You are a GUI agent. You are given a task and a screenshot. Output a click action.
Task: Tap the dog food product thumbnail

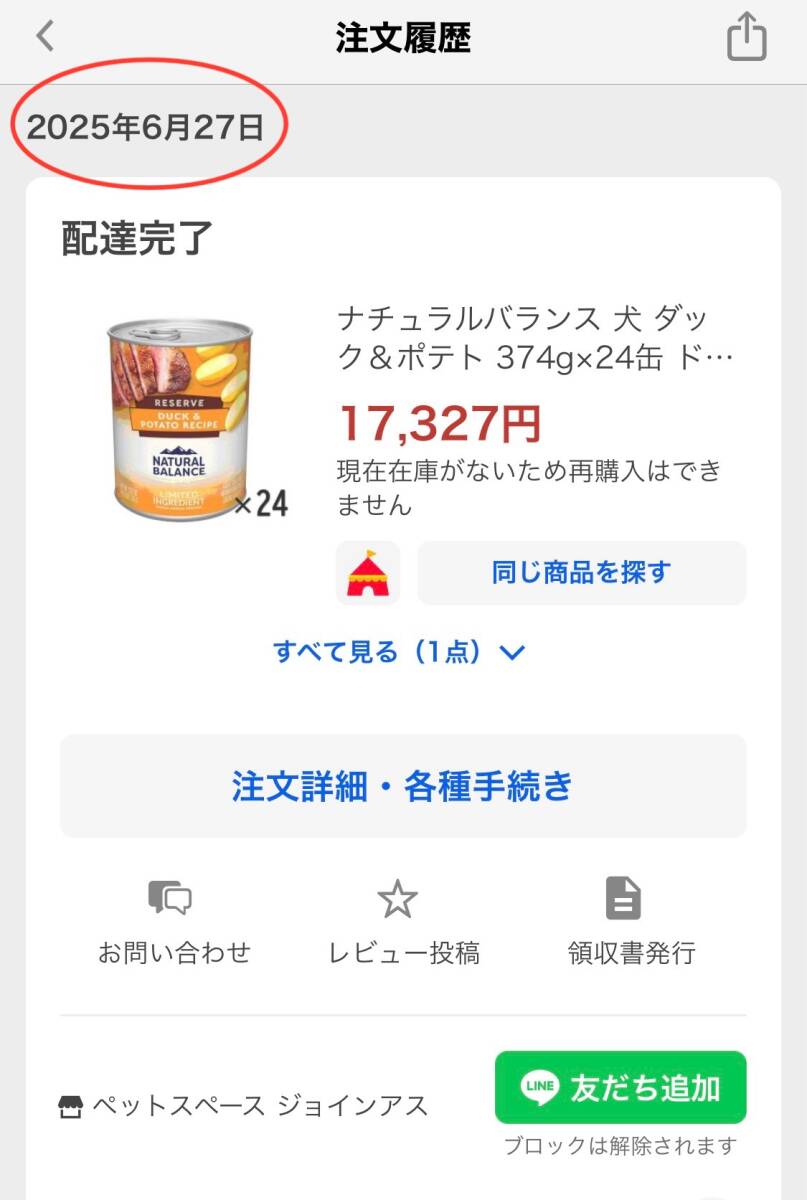[x=182, y=415]
